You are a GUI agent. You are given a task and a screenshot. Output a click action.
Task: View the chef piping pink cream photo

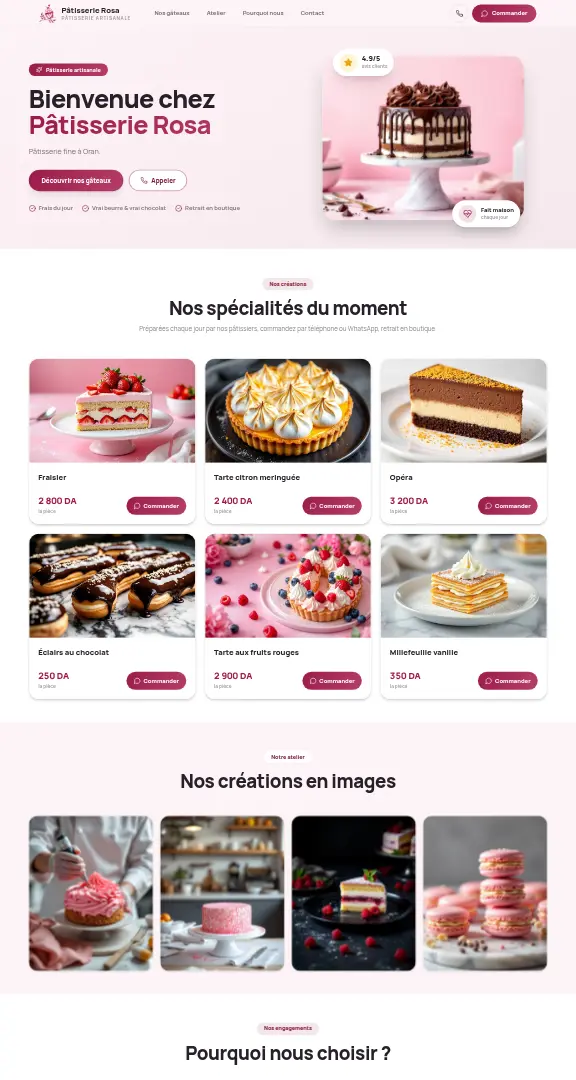click(x=91, y=893)
